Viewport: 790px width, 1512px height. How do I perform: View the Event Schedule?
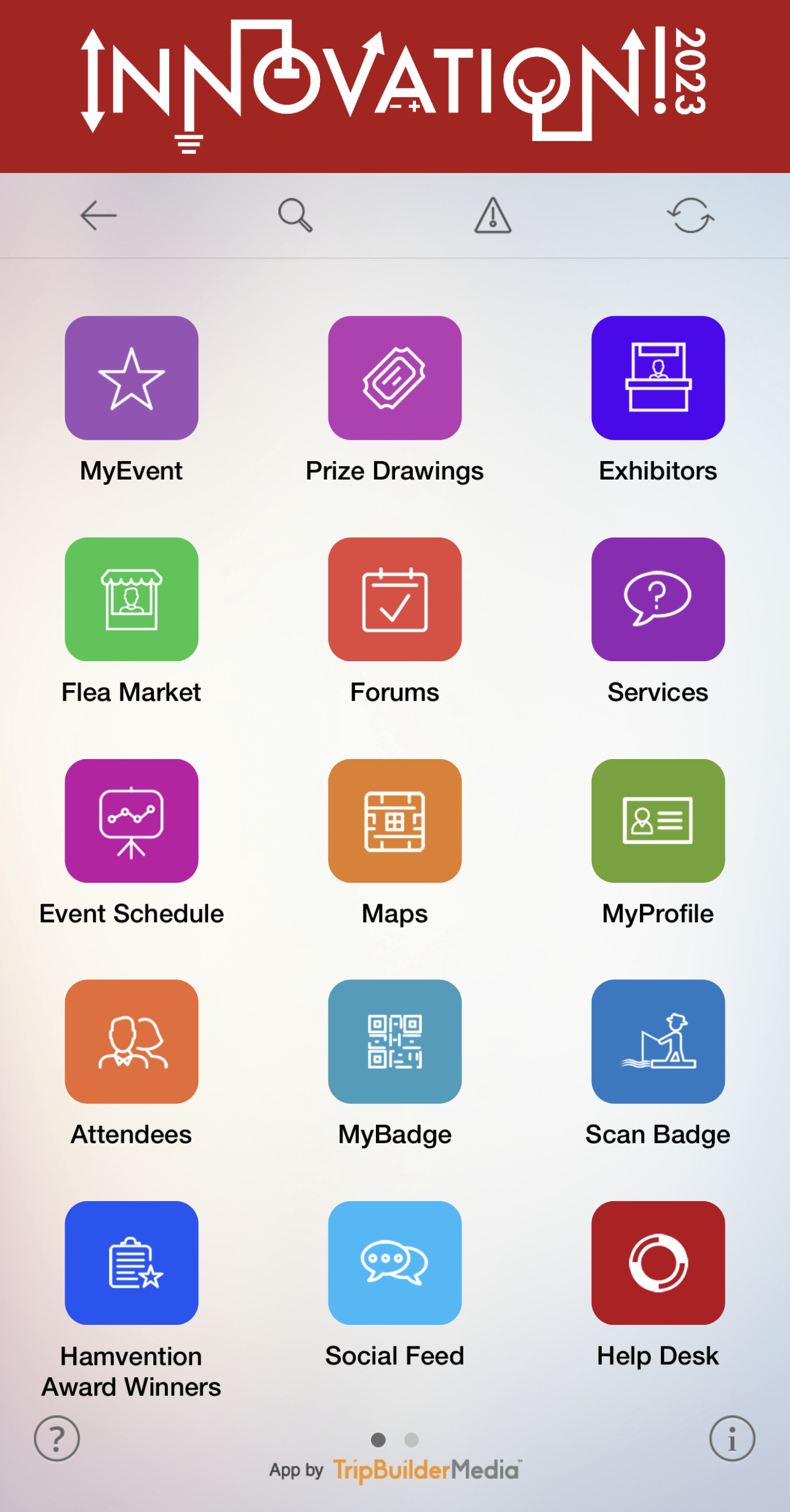[132, 821]
